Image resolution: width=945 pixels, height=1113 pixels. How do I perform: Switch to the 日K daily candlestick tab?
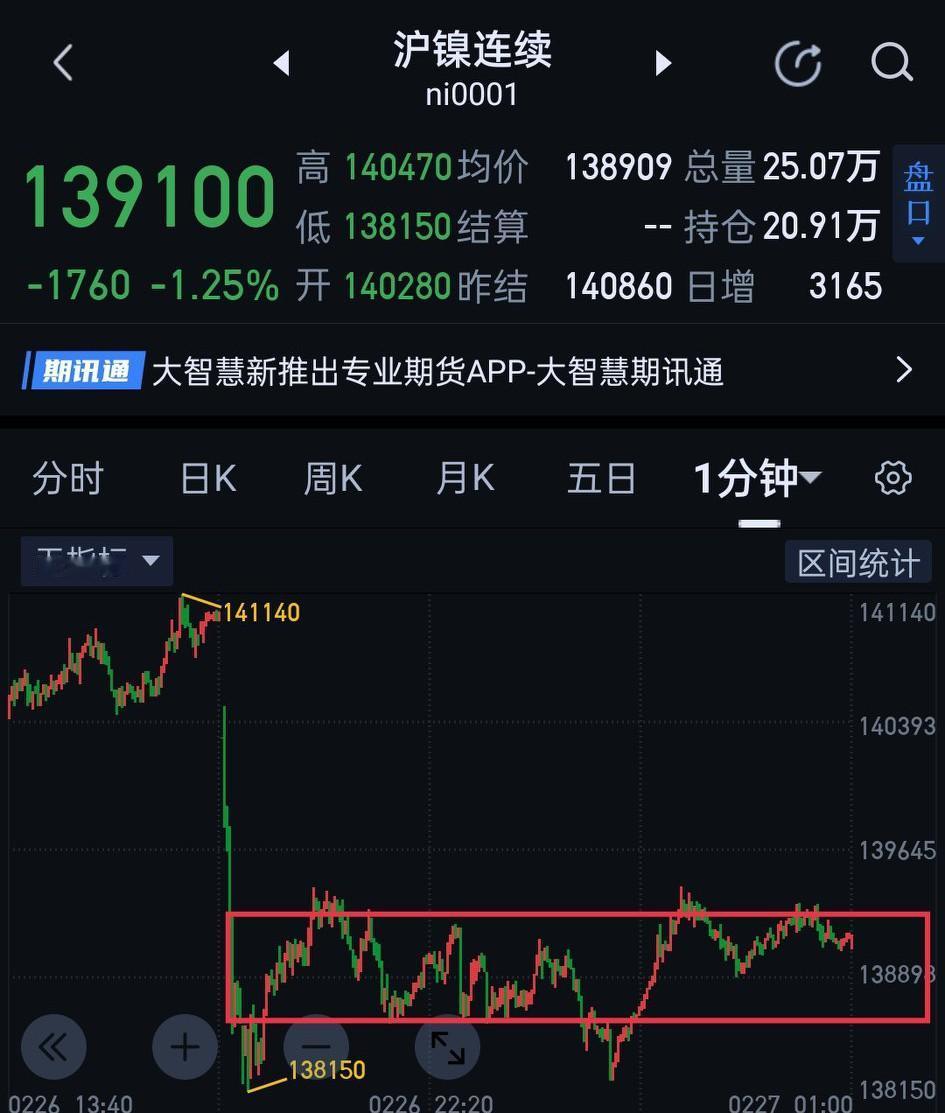(206, 478)
